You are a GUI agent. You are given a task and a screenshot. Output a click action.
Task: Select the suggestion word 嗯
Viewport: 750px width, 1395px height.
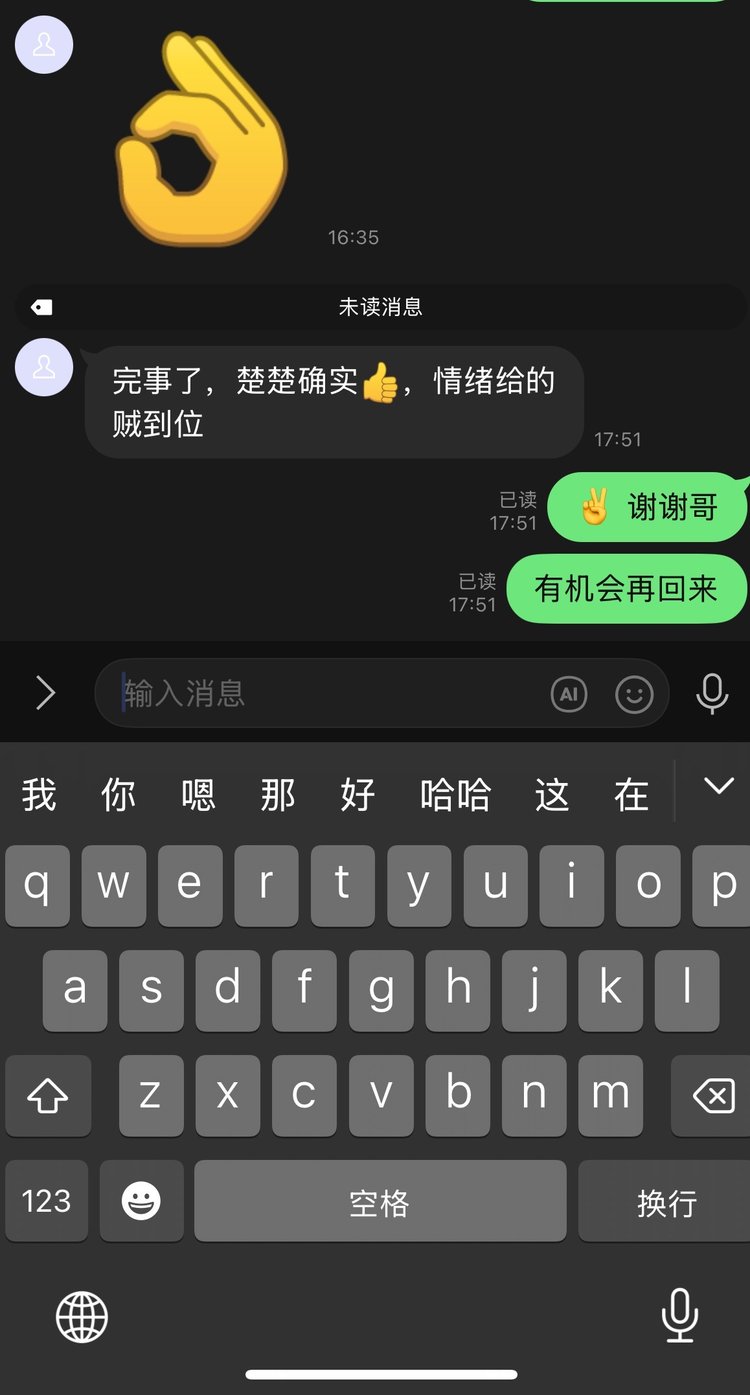click(x=198, y=795)
